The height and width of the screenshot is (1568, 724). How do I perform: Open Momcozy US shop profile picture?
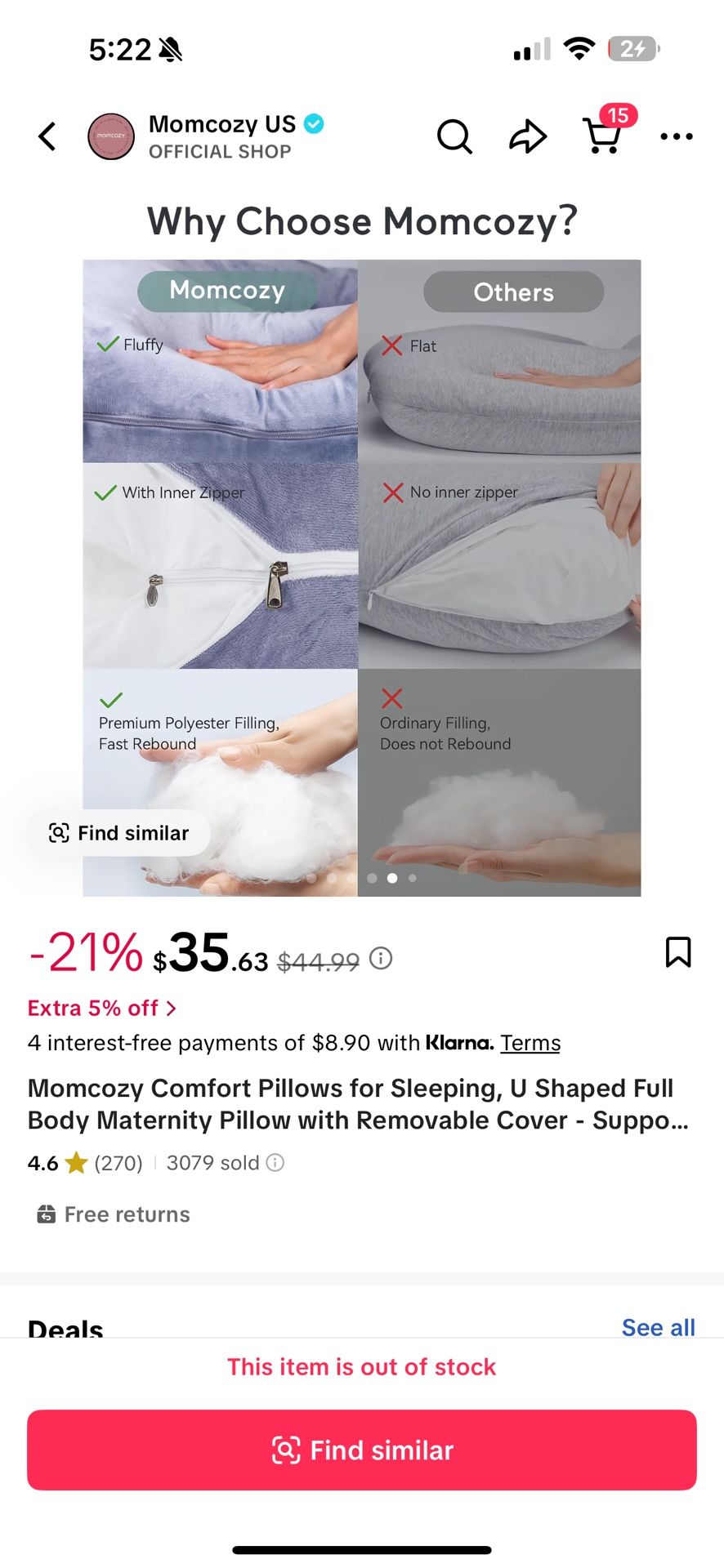[111, 136]
